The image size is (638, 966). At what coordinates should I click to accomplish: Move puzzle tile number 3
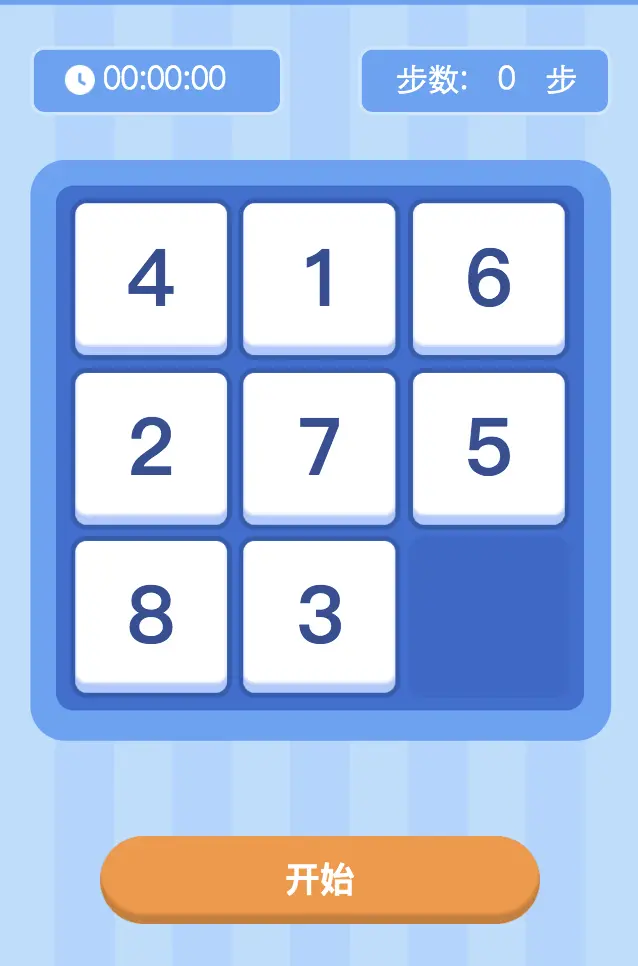(x=319, y=615)
